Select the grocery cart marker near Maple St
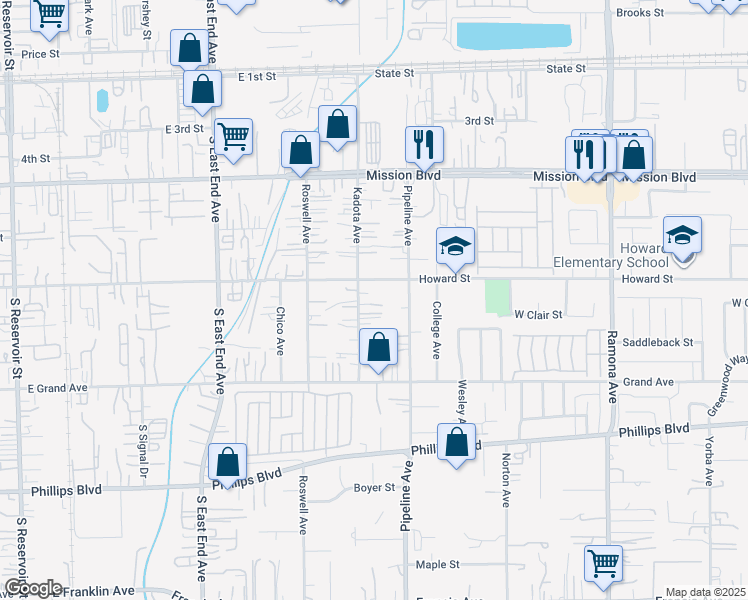 point(603,563)
